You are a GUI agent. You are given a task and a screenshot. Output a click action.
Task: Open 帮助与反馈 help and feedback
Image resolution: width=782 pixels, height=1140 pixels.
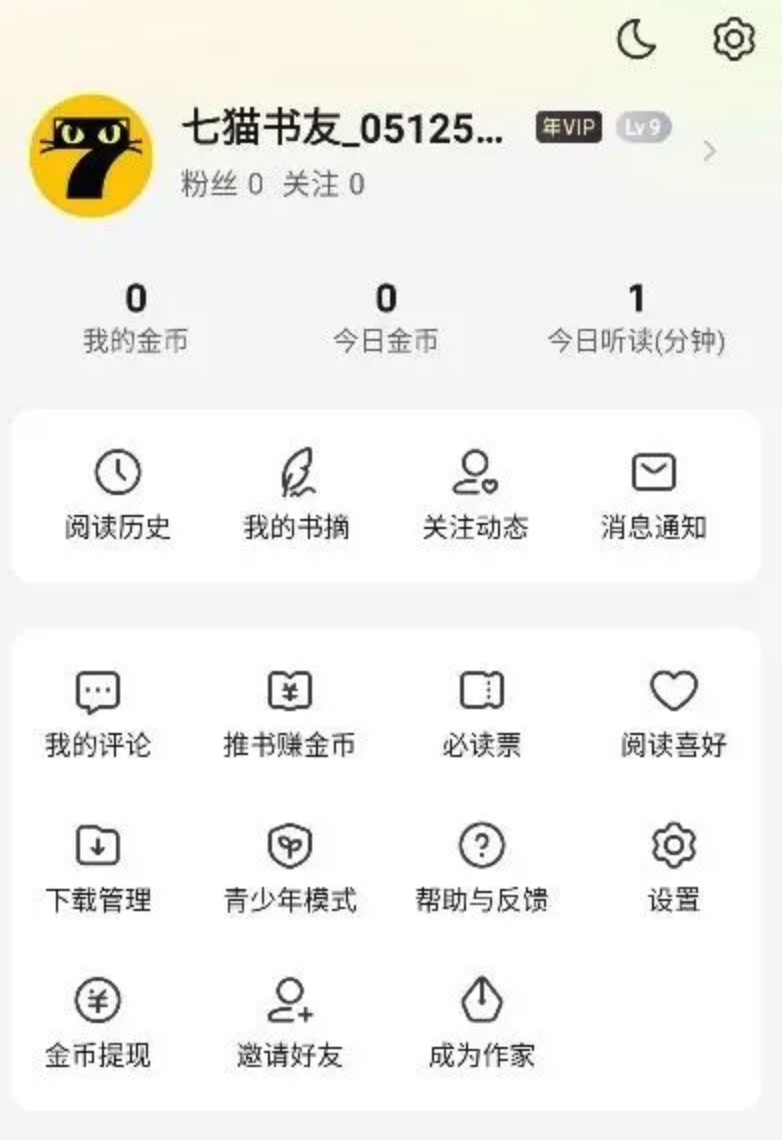point(482,868)
